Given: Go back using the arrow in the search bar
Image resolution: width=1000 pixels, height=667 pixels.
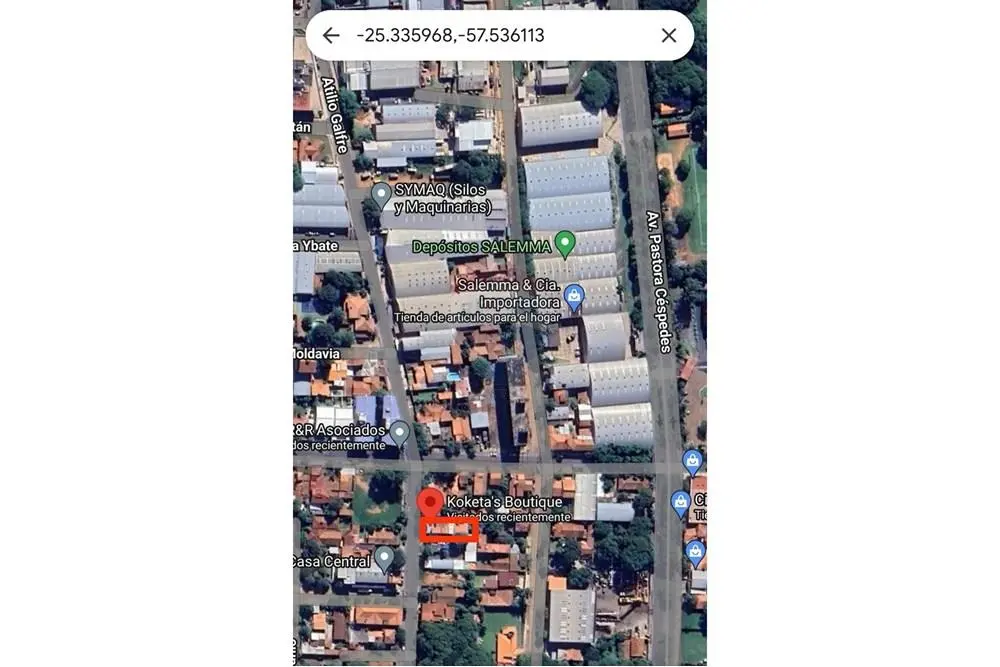Looking at the screenshot, I should click(x=331, y=36).
